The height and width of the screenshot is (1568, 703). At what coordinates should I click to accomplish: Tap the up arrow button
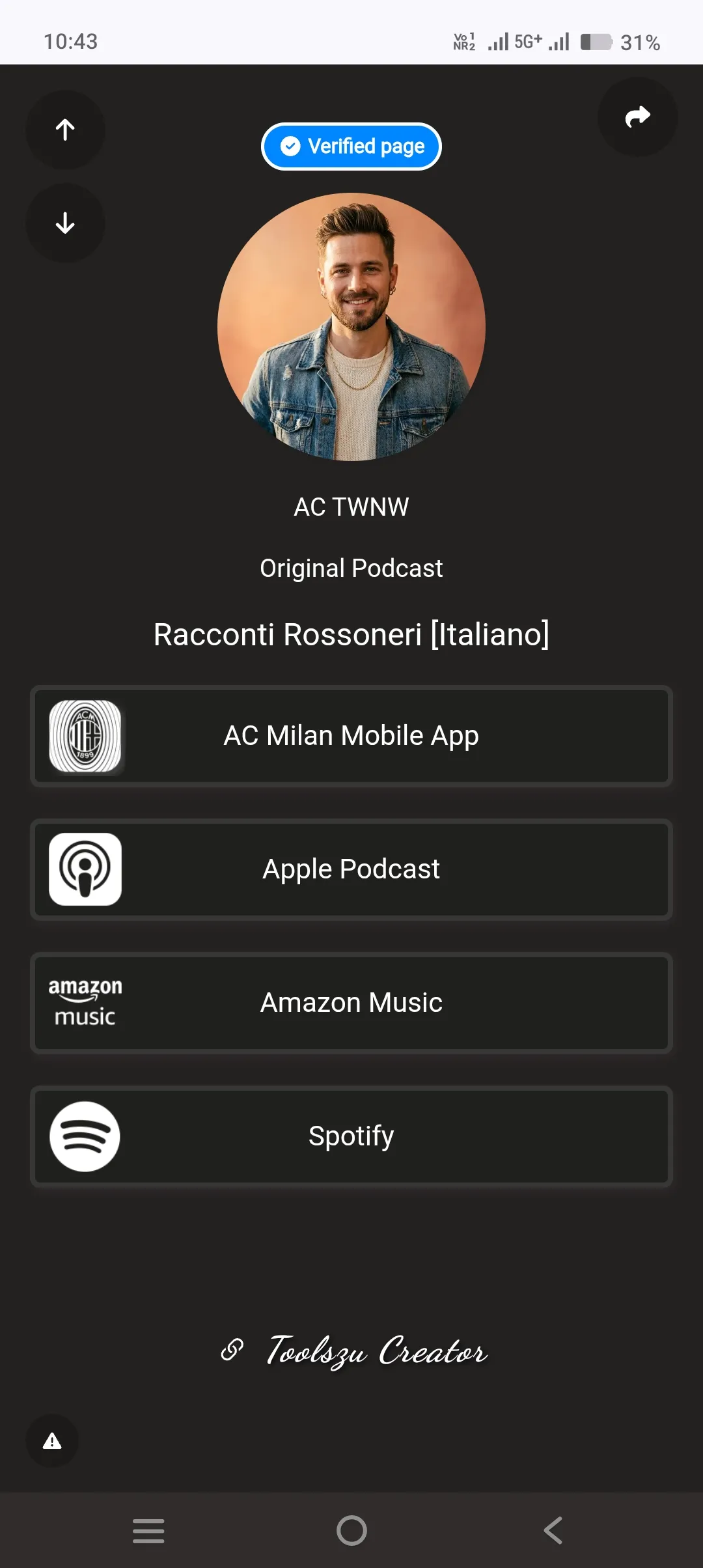65,130
